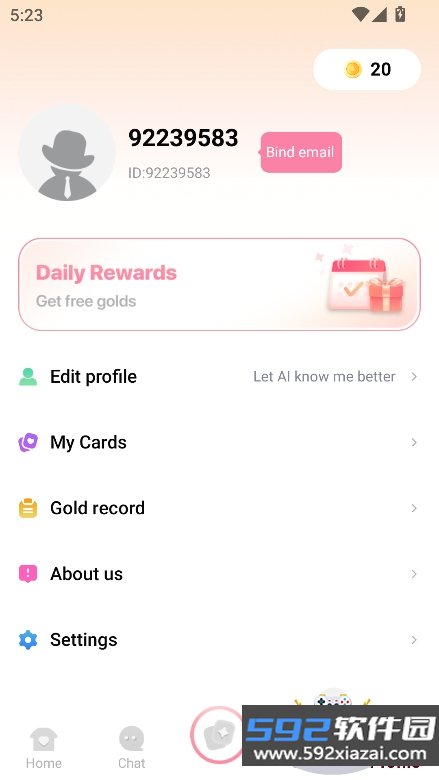View Gold record
This screenshot has width=439, height=780.
(219, 508)
